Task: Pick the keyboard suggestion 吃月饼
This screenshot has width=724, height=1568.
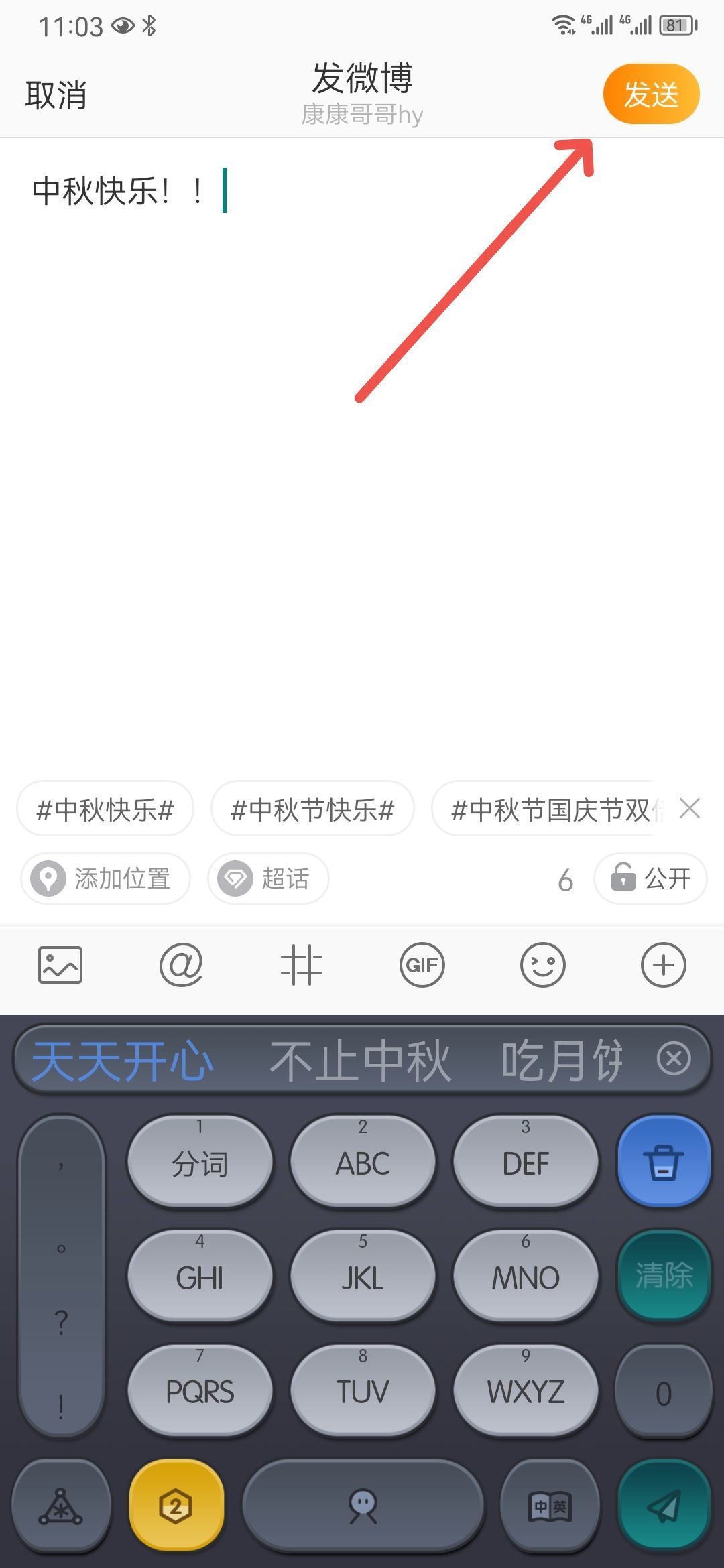Action: pos(563,1061)
